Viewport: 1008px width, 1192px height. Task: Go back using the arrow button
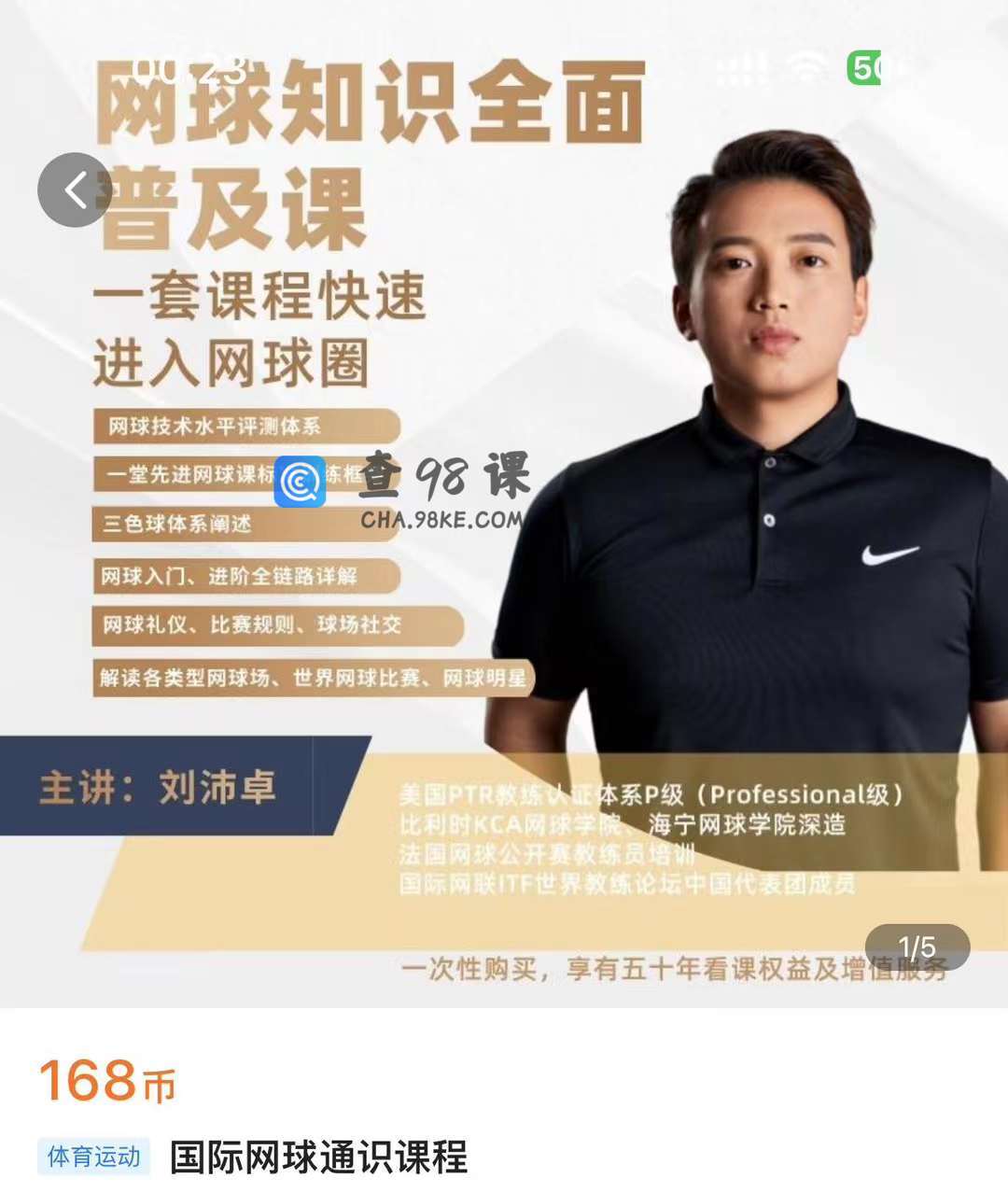[x=75, y=190]
